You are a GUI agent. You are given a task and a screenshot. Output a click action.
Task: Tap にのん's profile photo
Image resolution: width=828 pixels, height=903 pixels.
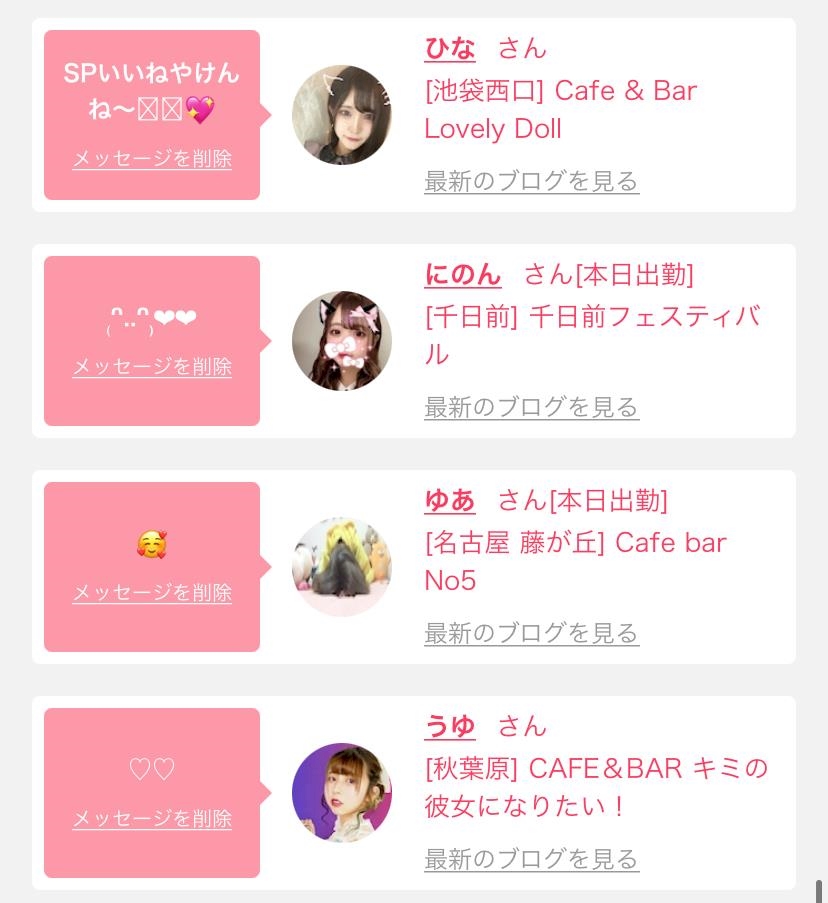[x=341, y=341]
